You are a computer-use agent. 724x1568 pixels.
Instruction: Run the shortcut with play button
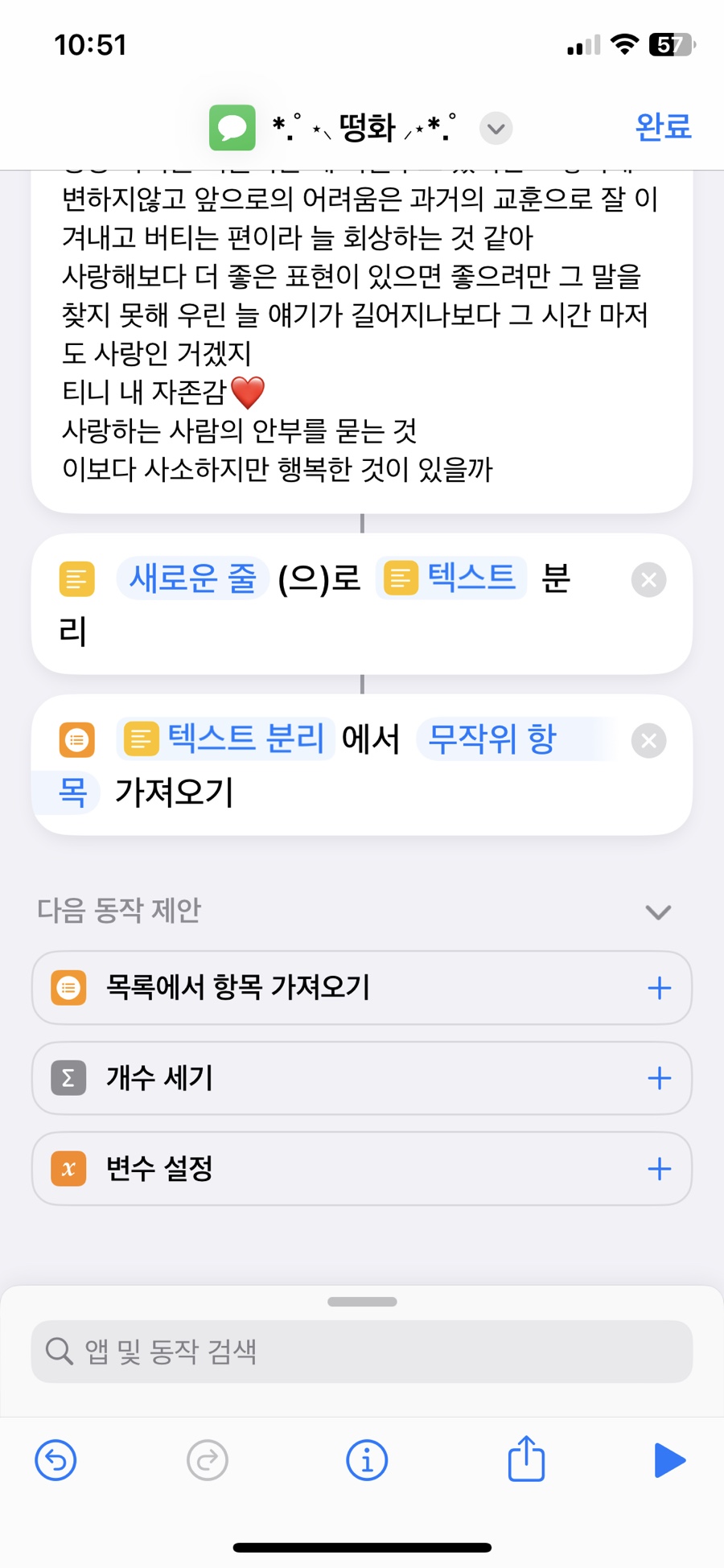coord(668,1460)
